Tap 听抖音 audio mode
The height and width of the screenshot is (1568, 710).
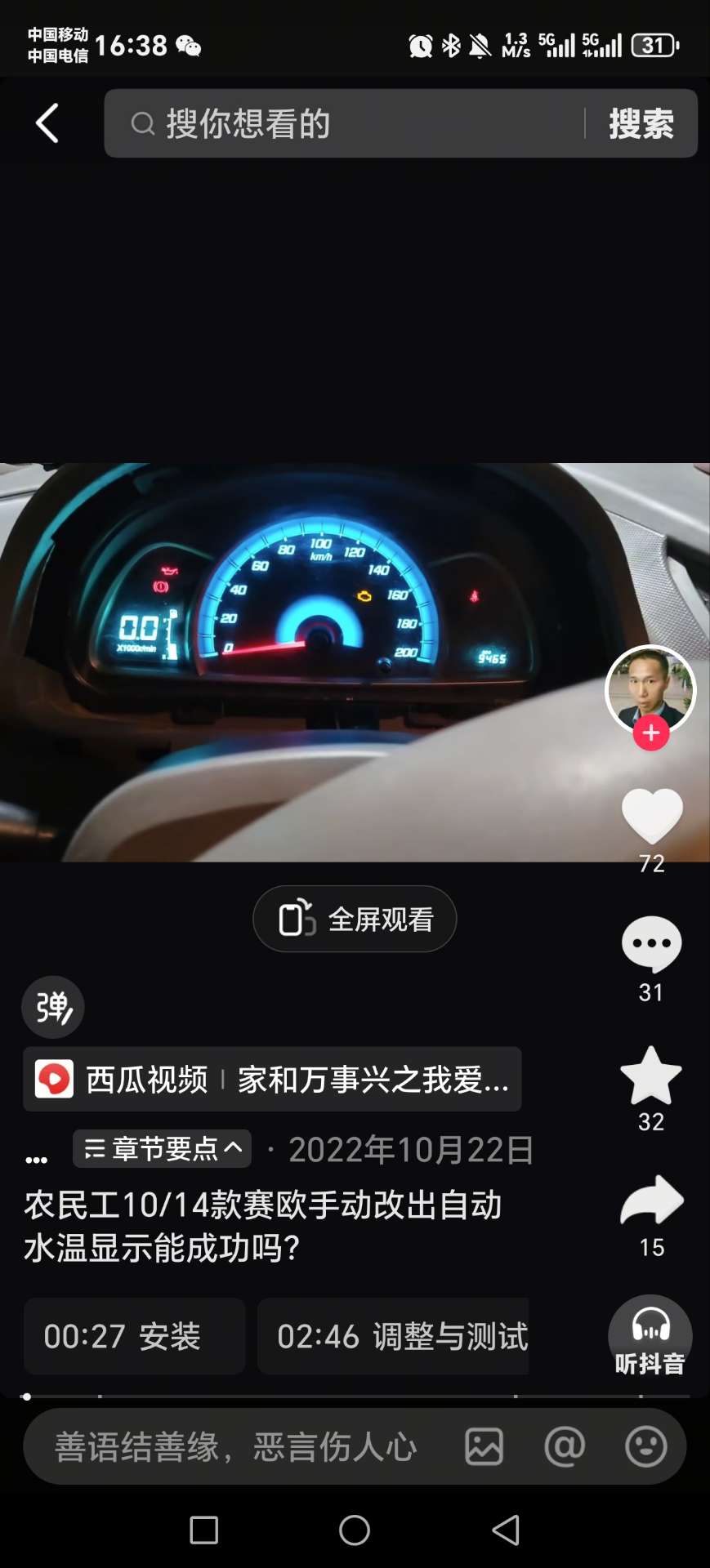point(650,1336)
